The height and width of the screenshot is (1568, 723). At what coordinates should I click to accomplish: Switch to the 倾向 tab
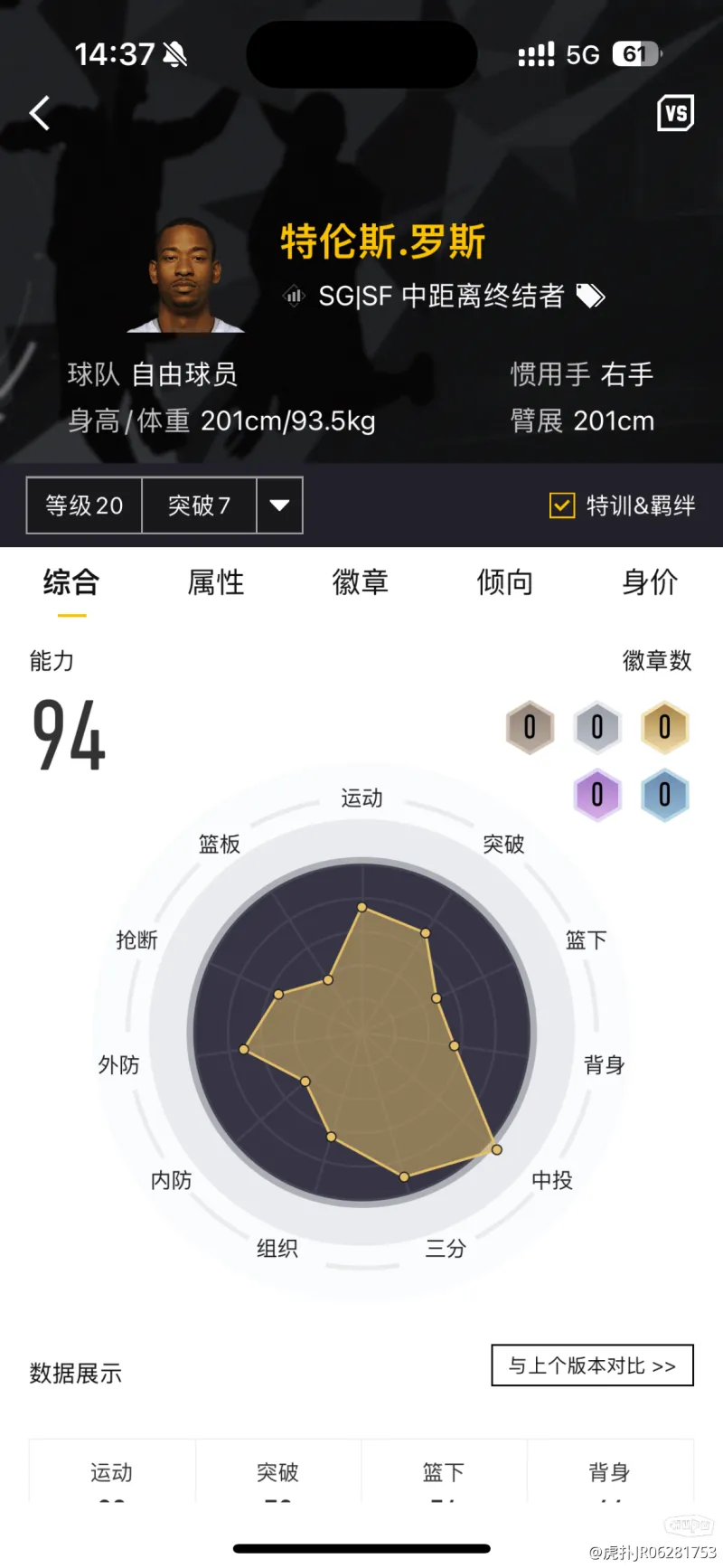click(505, 582)
